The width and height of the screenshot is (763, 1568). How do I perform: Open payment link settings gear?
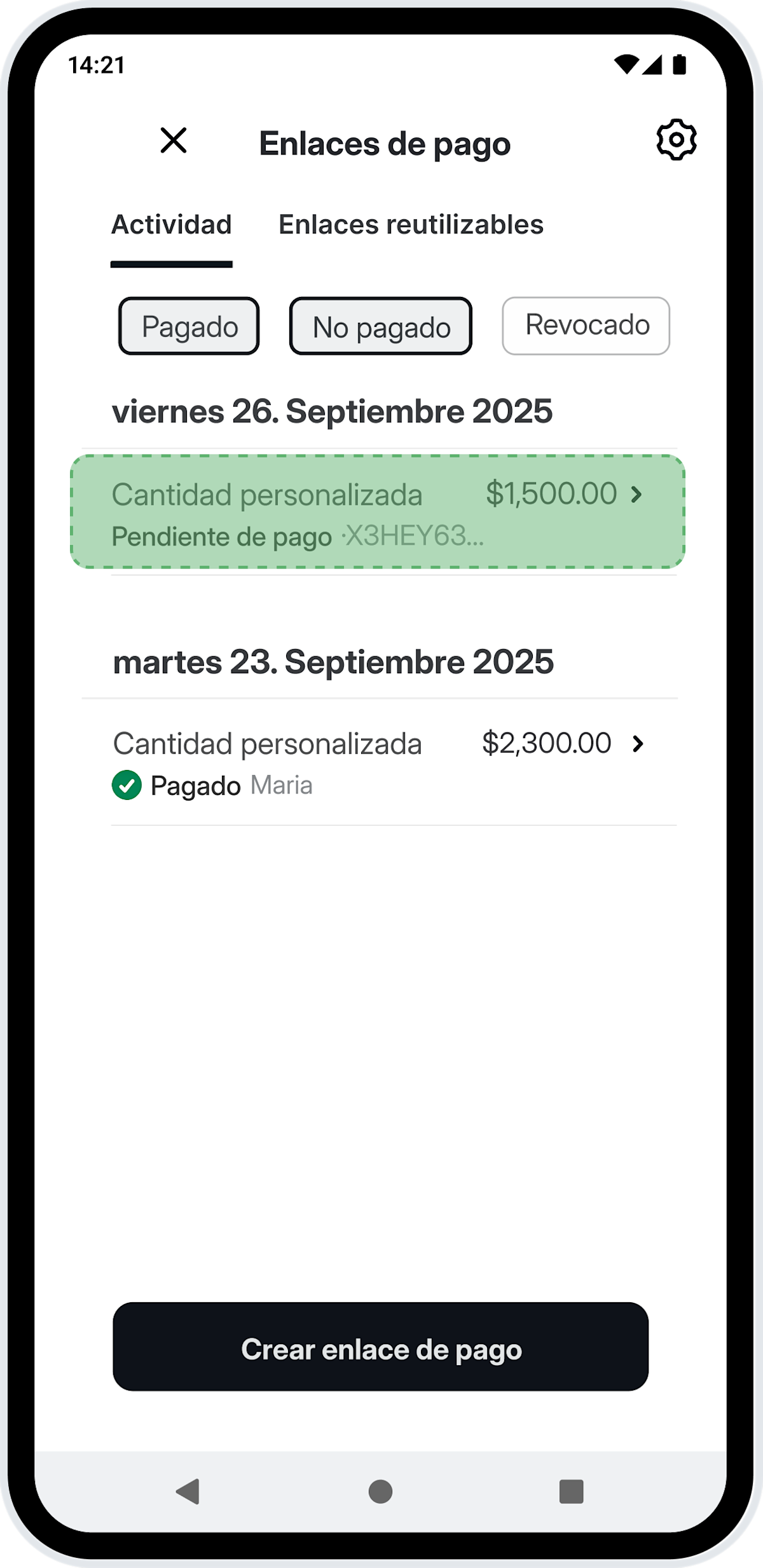[676, 139]
